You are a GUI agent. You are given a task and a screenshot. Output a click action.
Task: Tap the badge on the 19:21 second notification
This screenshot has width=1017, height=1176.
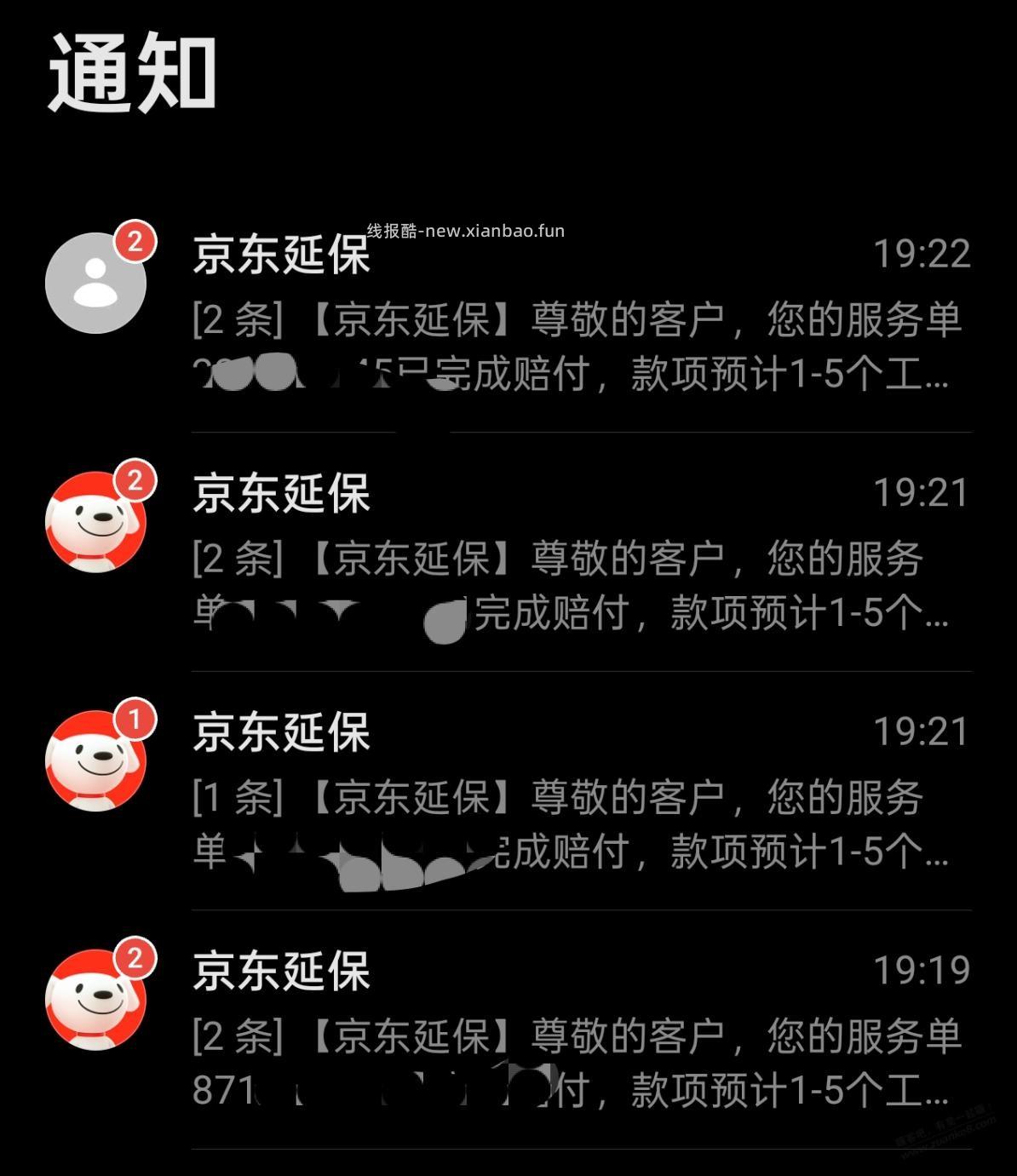click(135, 479)
